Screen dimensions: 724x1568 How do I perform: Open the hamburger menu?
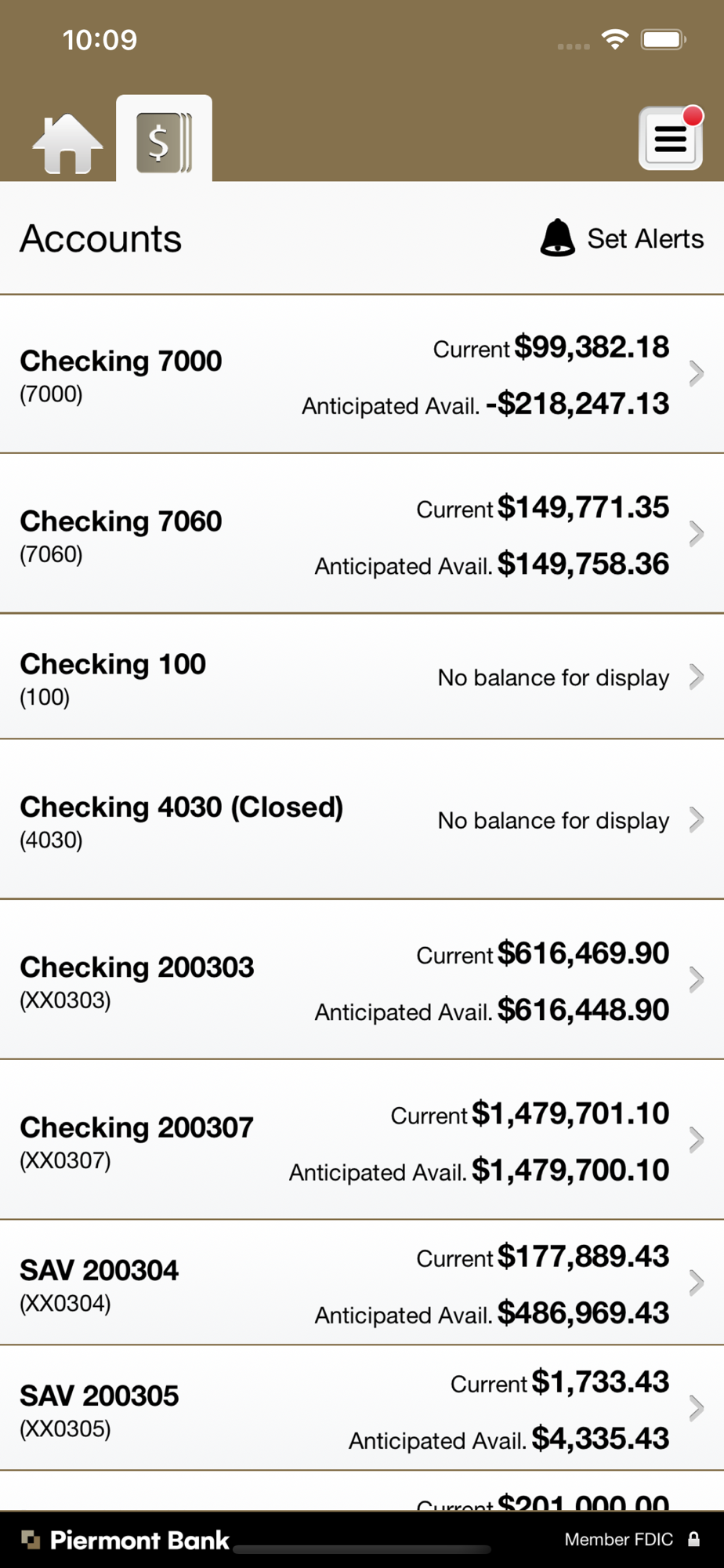[x=671, y=138]
